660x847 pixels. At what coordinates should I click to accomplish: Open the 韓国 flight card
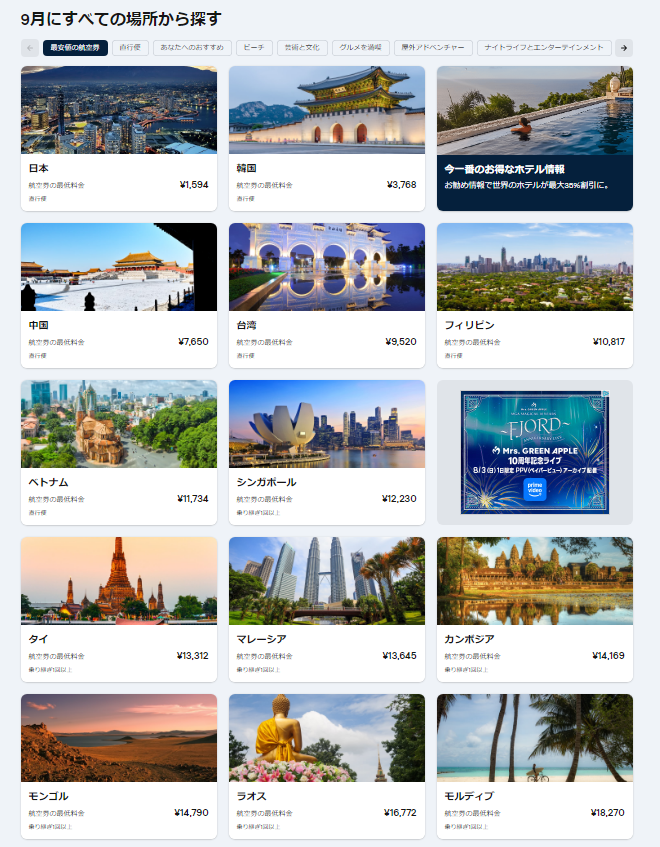pos(326,138)
